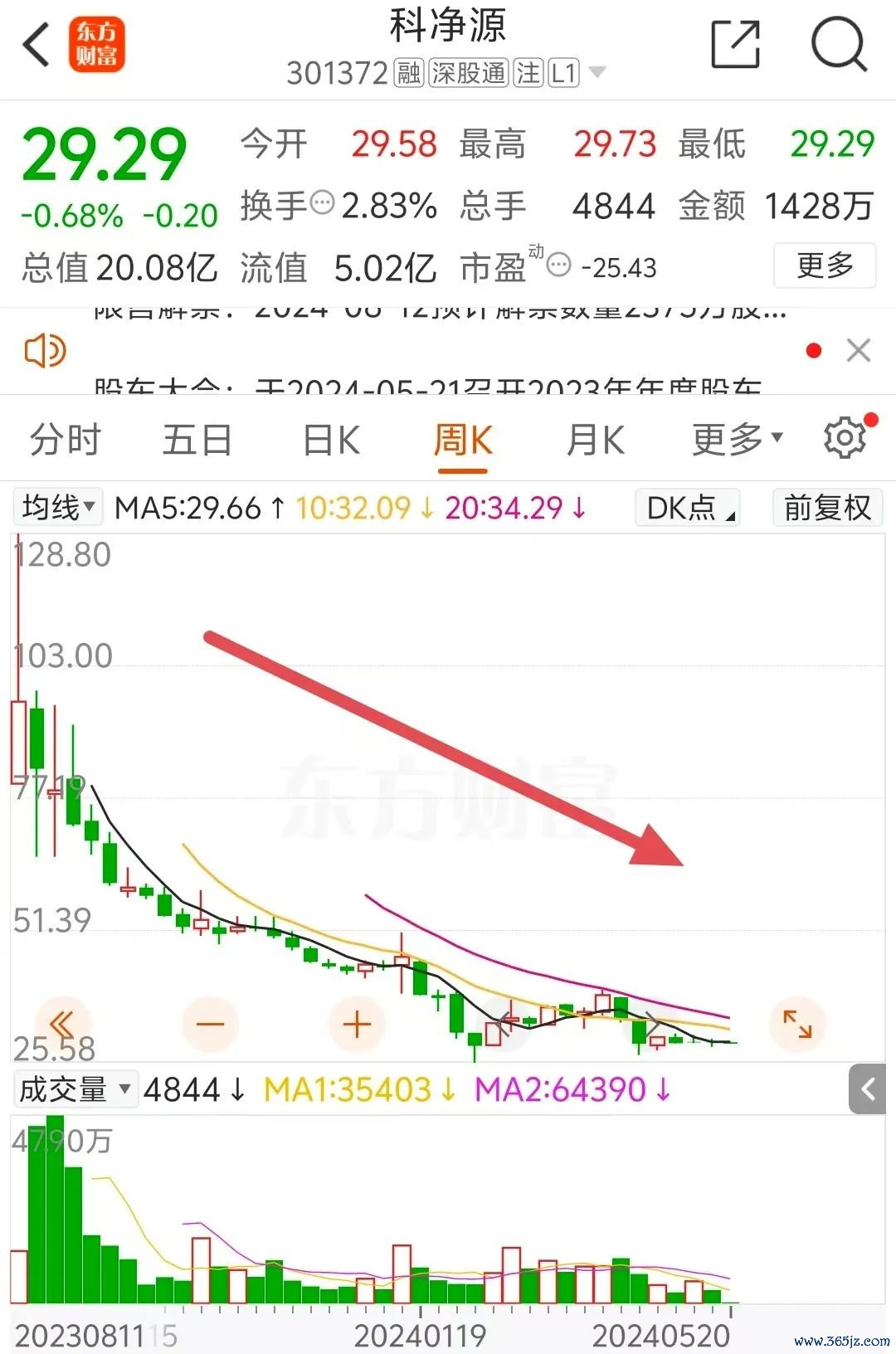Open the 成交量 indicator dropdown

coord(75,1089)
